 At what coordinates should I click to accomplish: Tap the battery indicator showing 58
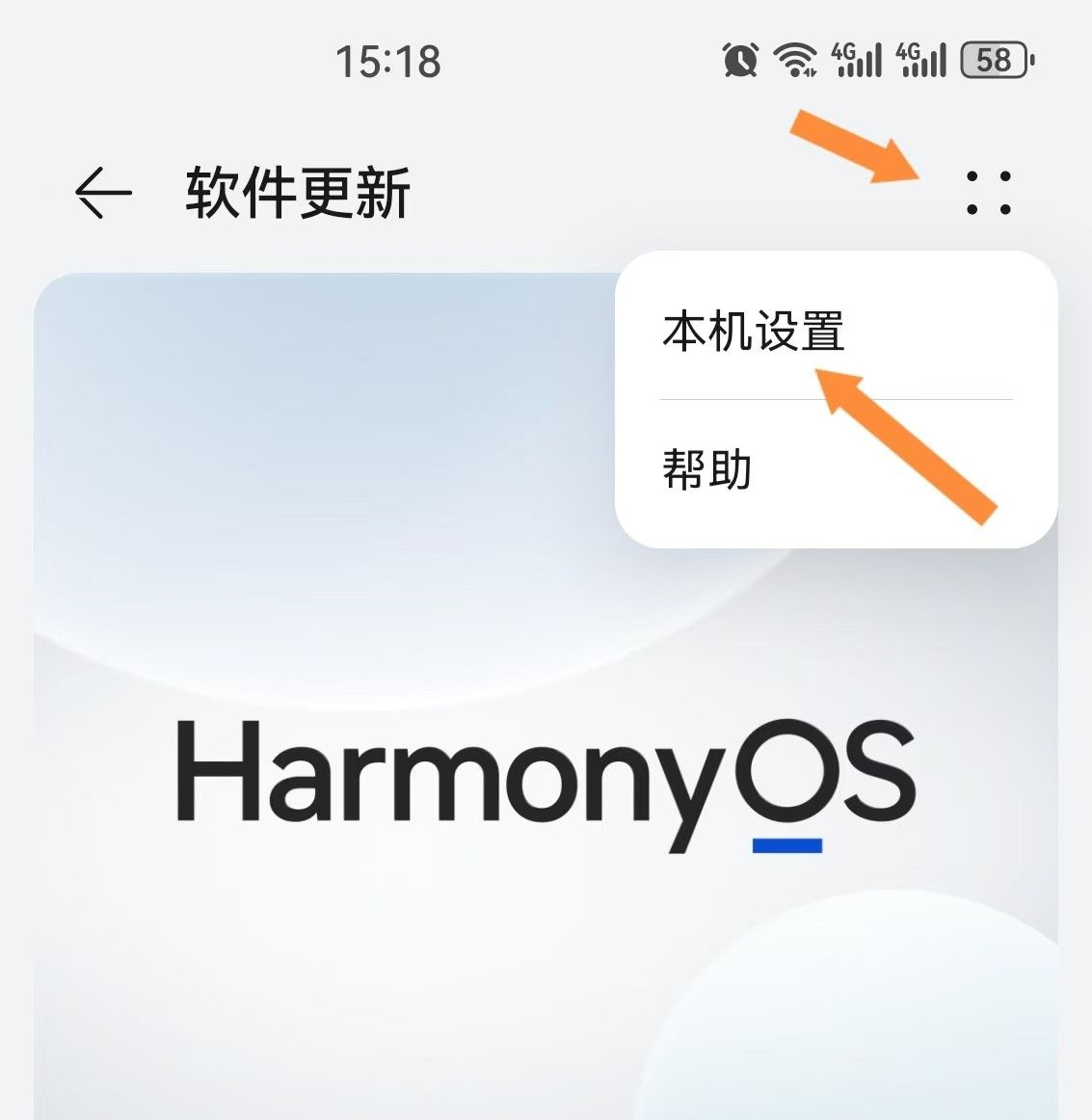click(994, 60)
